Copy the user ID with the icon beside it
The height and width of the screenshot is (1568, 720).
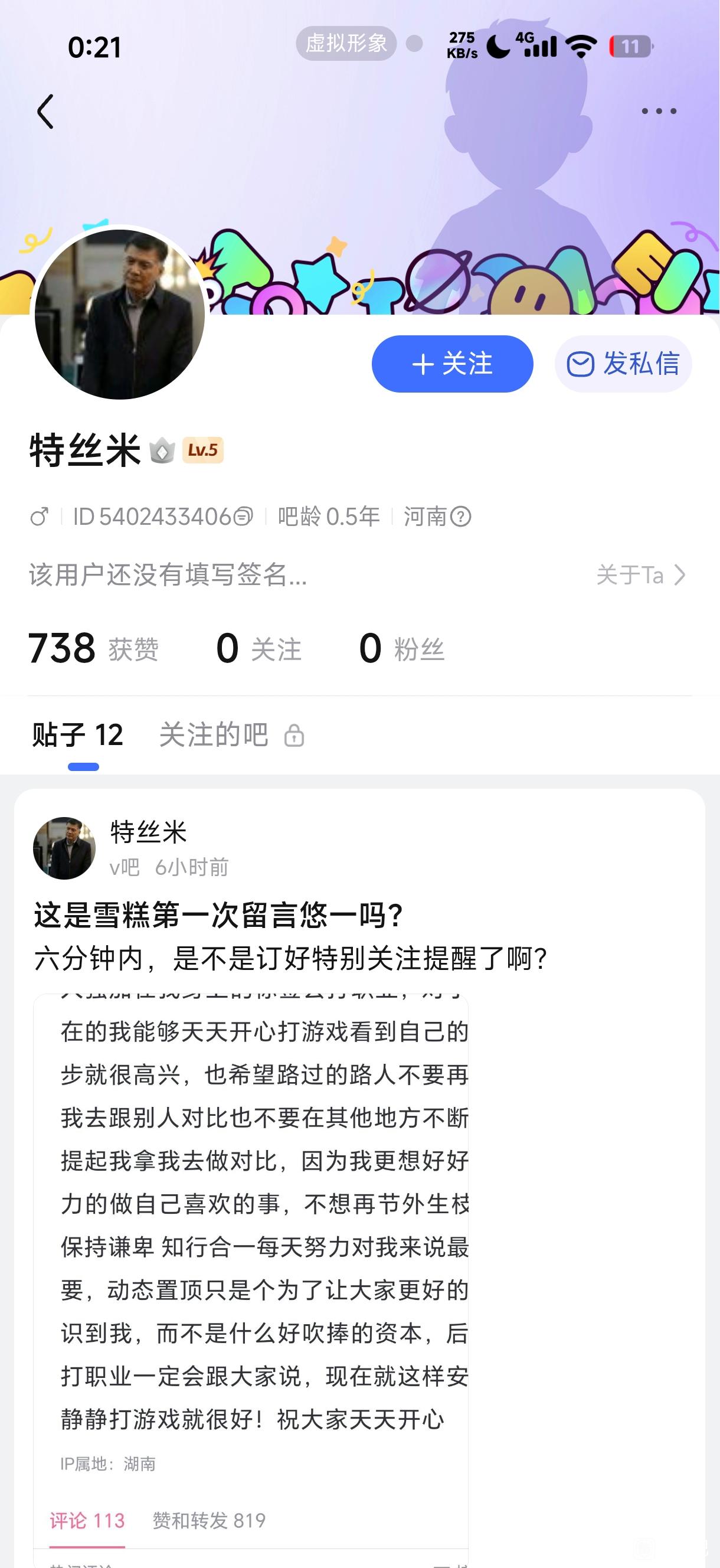point(244,517)
